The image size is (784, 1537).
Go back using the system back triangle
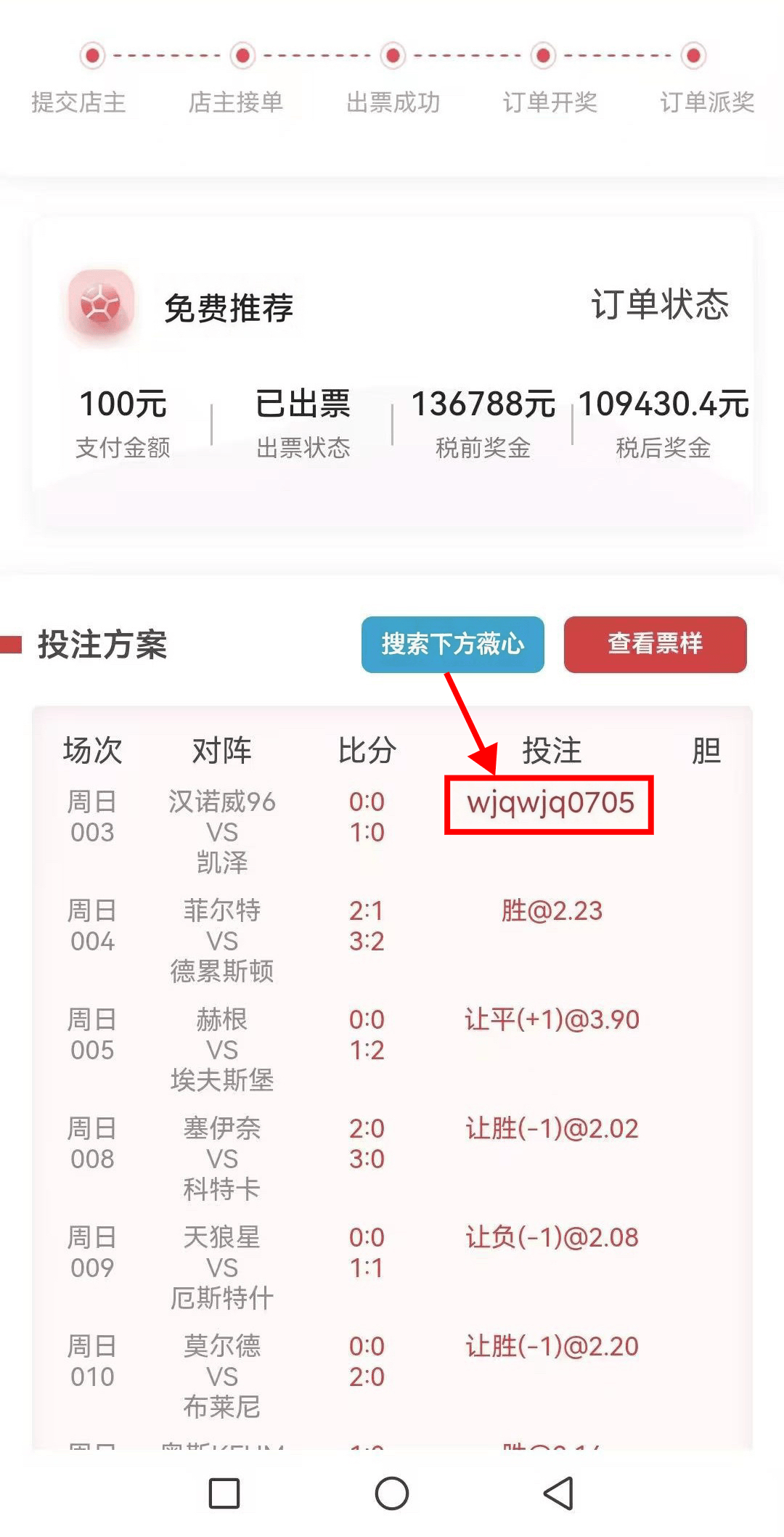559,1493
